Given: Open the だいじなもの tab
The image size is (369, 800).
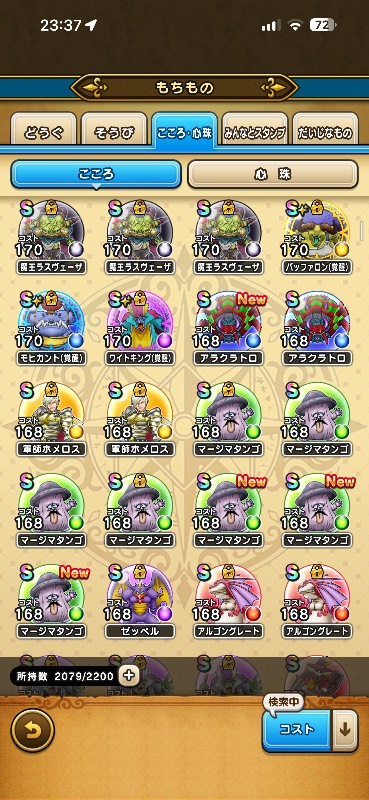Looking at the screenshot, I should (x=325, y=132).
